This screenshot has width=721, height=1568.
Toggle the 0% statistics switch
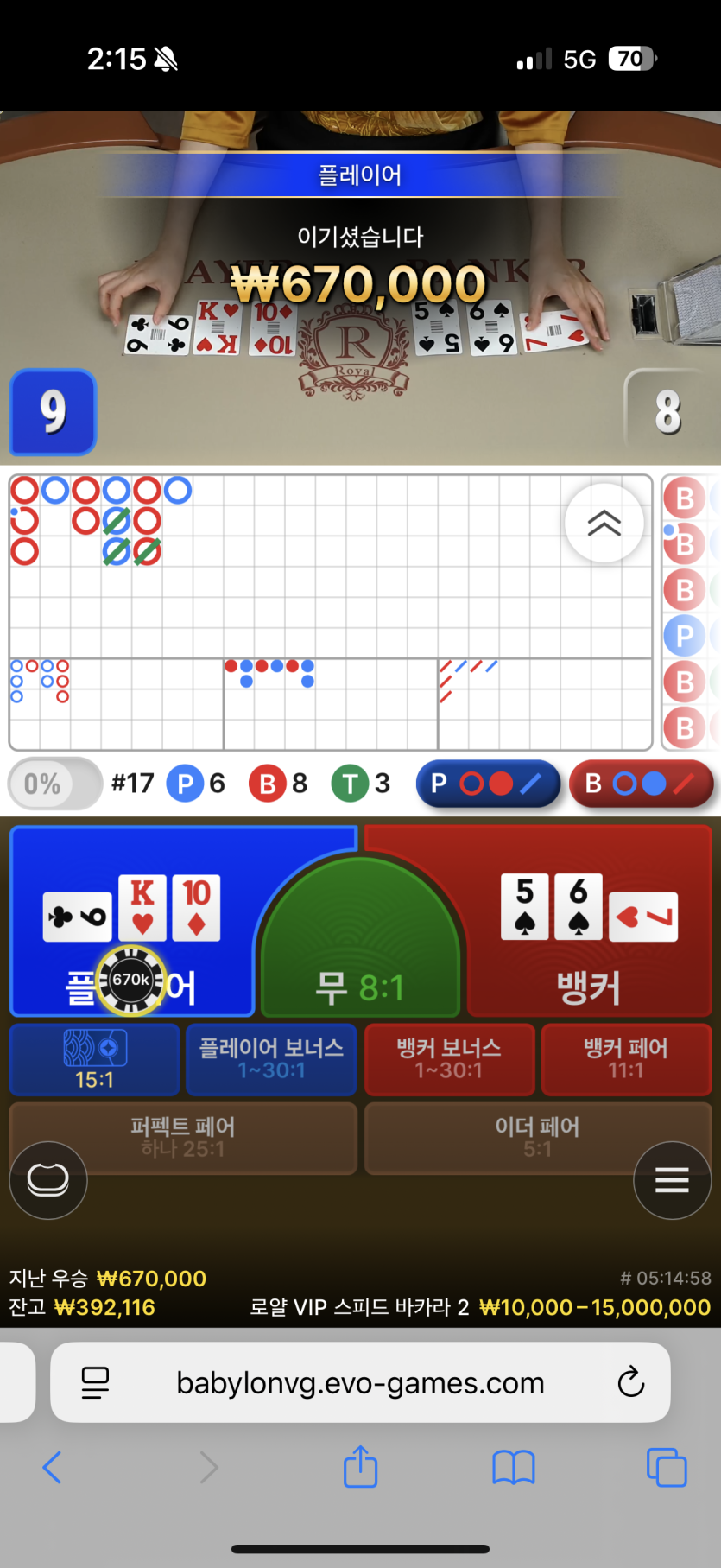tap(55, 784)
